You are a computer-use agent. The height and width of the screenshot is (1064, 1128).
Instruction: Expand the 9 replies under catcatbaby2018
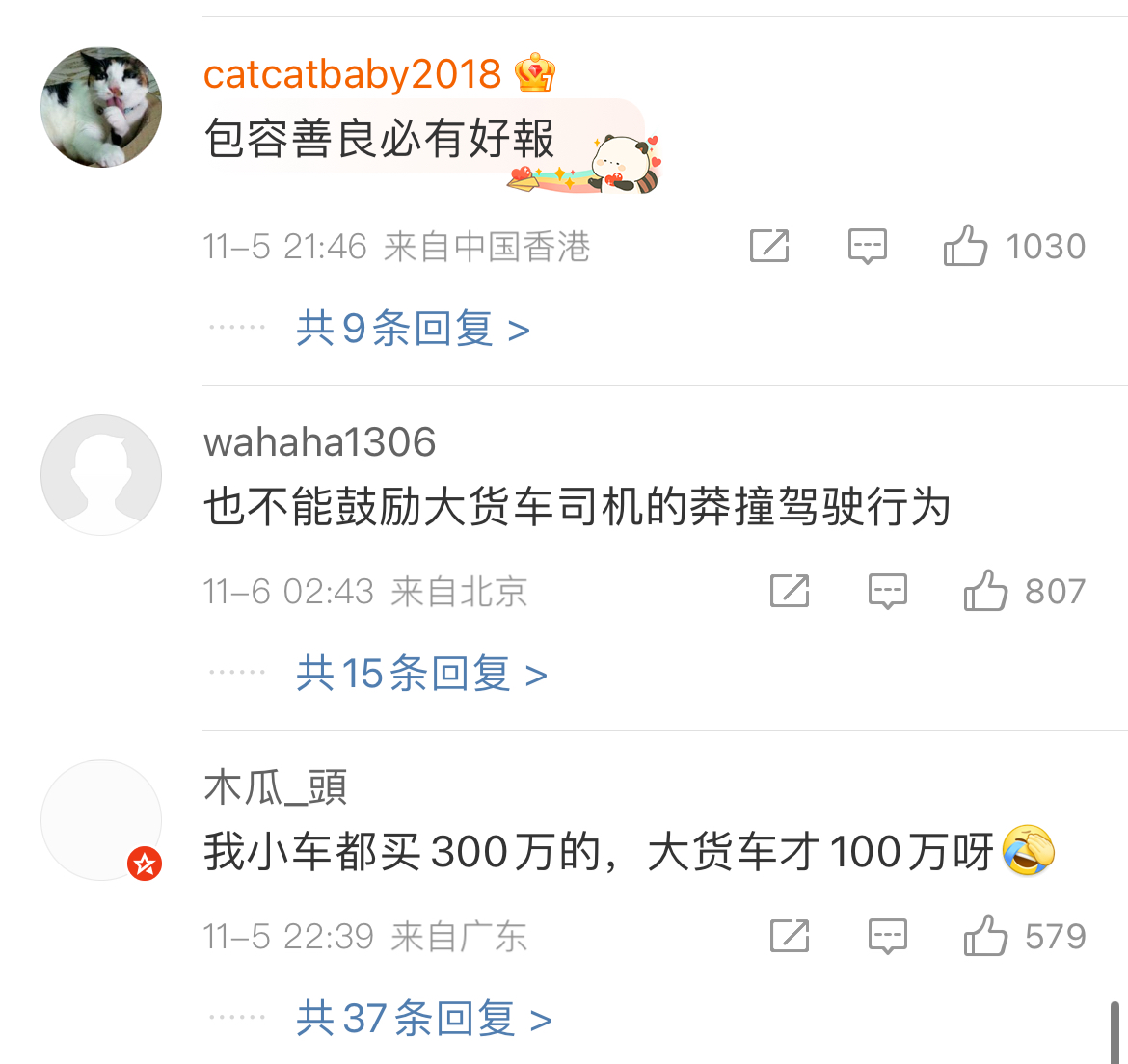tap(413, 330)
